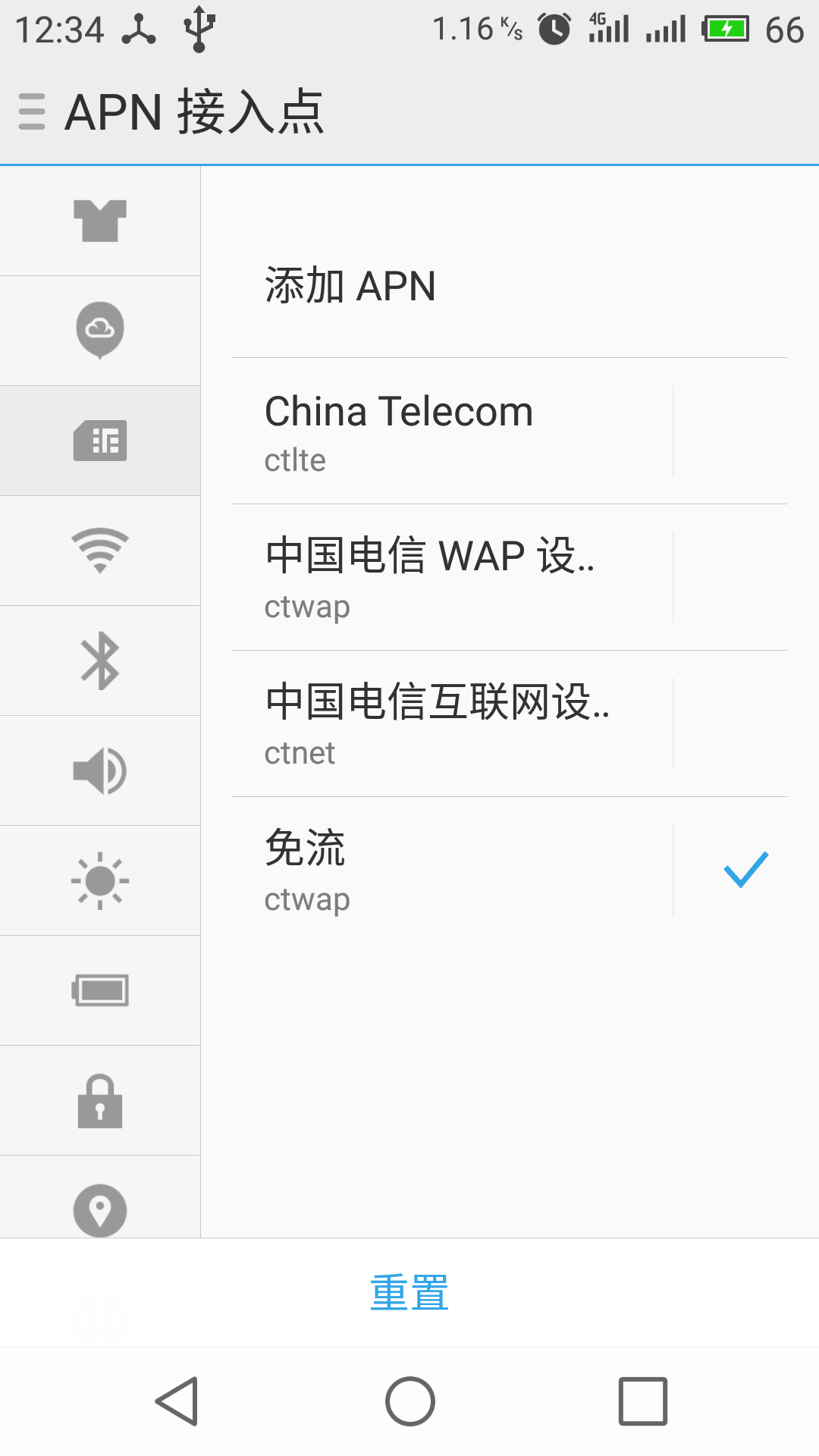Viewport: 819px width, 1456px height.
Task: Open brightness display settings in sidebar
Action: (x=100, y=880)
